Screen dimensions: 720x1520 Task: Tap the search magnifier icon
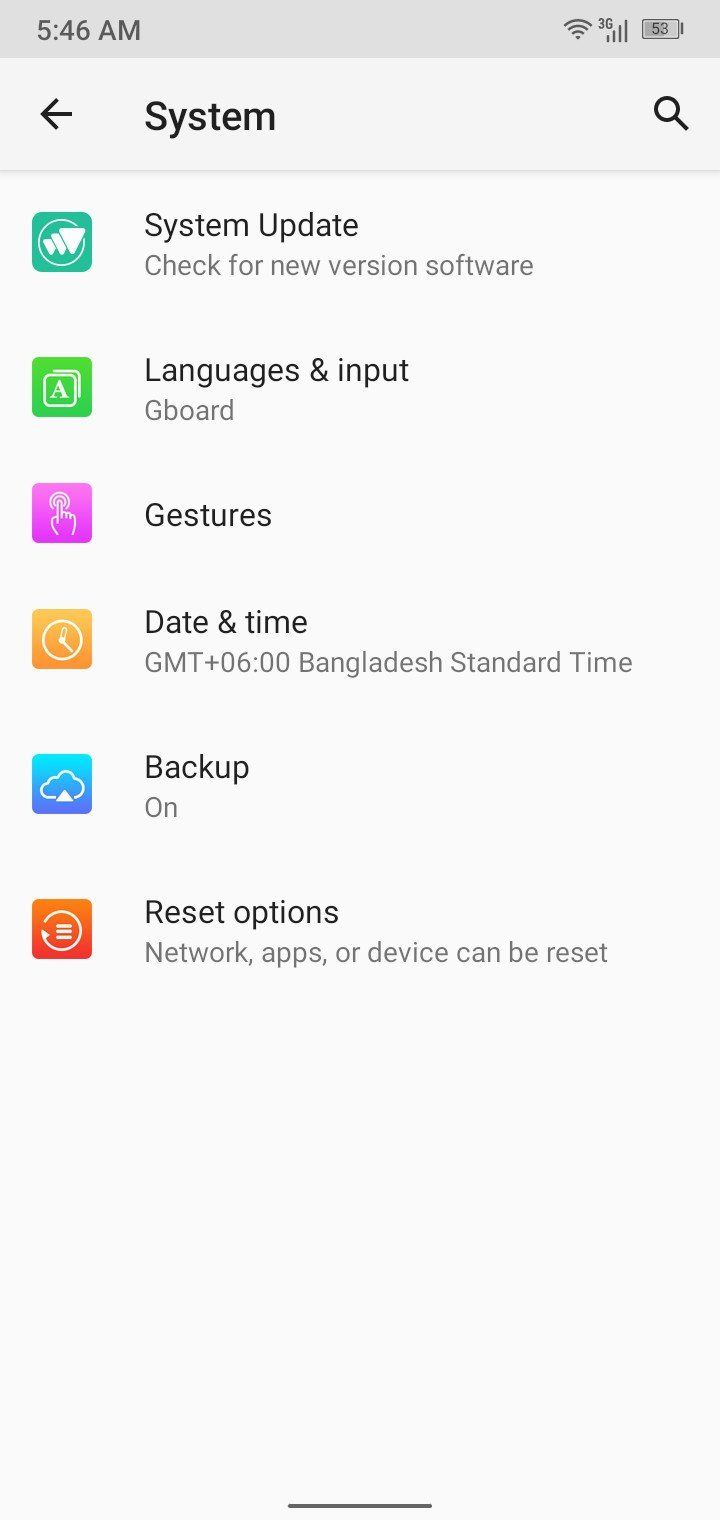(671, 114)
